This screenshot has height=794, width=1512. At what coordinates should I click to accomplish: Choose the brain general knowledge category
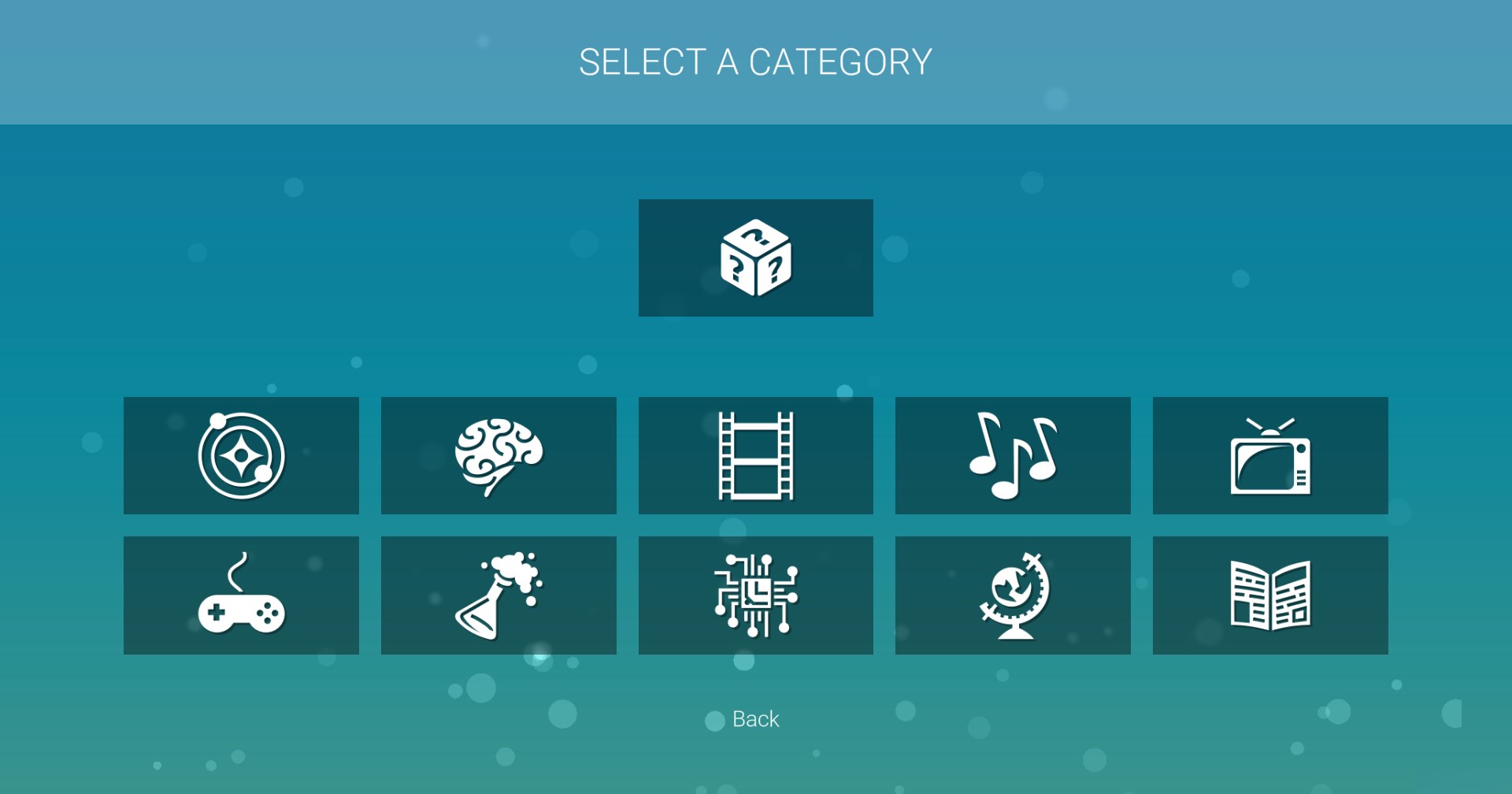498,455
